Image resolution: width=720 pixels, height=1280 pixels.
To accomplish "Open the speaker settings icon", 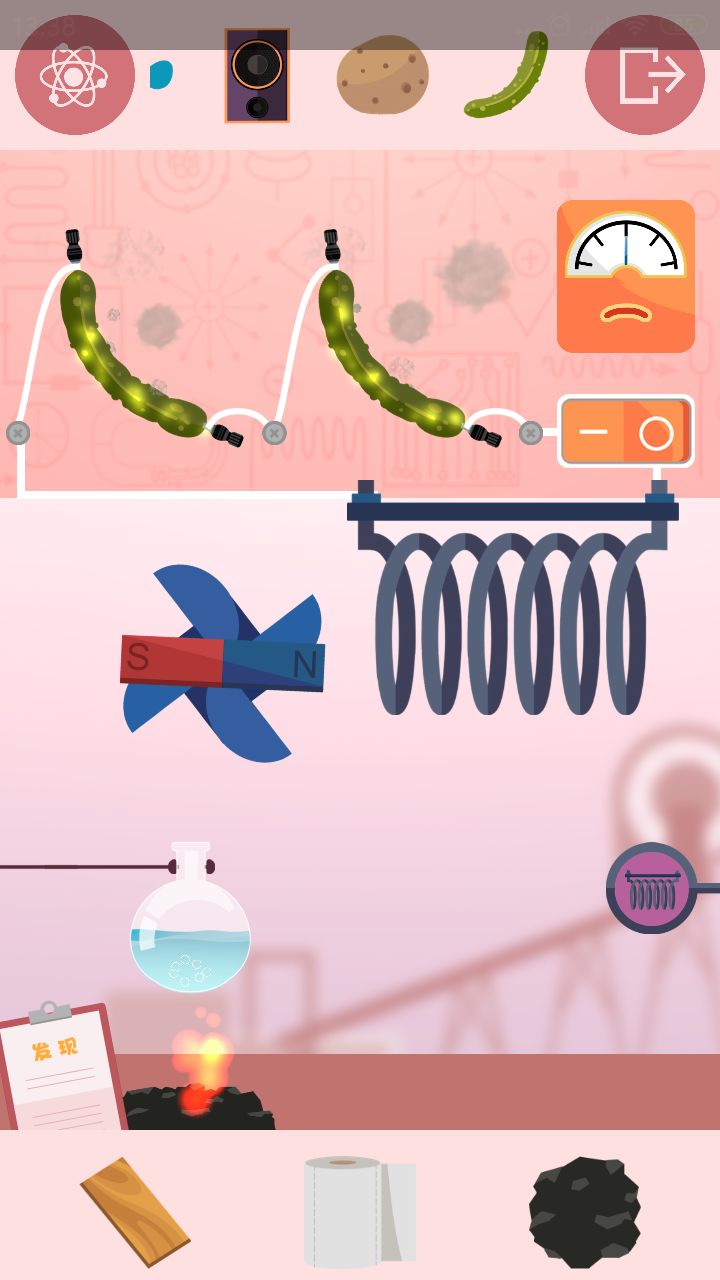I will click(x=257, y=74).
